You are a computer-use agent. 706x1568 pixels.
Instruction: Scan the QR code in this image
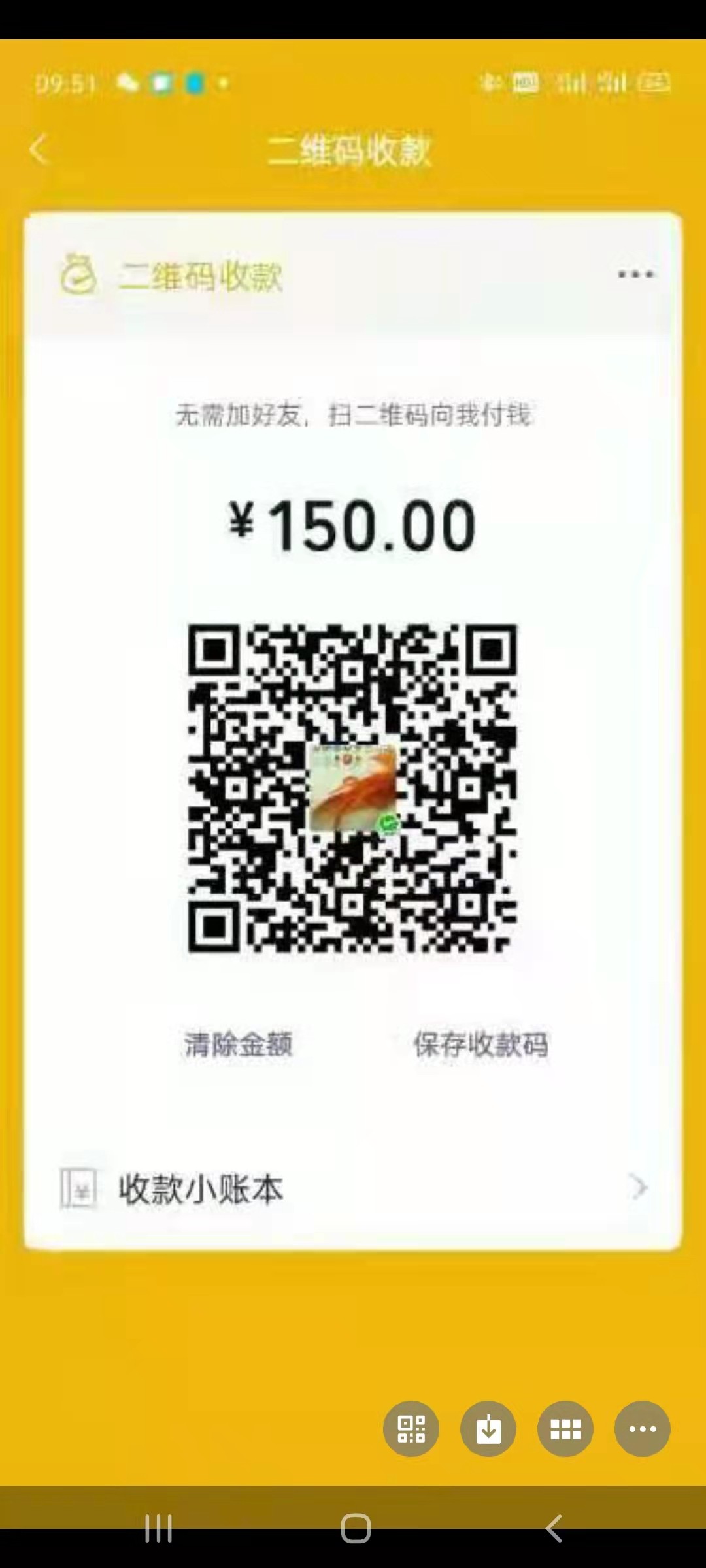[411, 1429]
